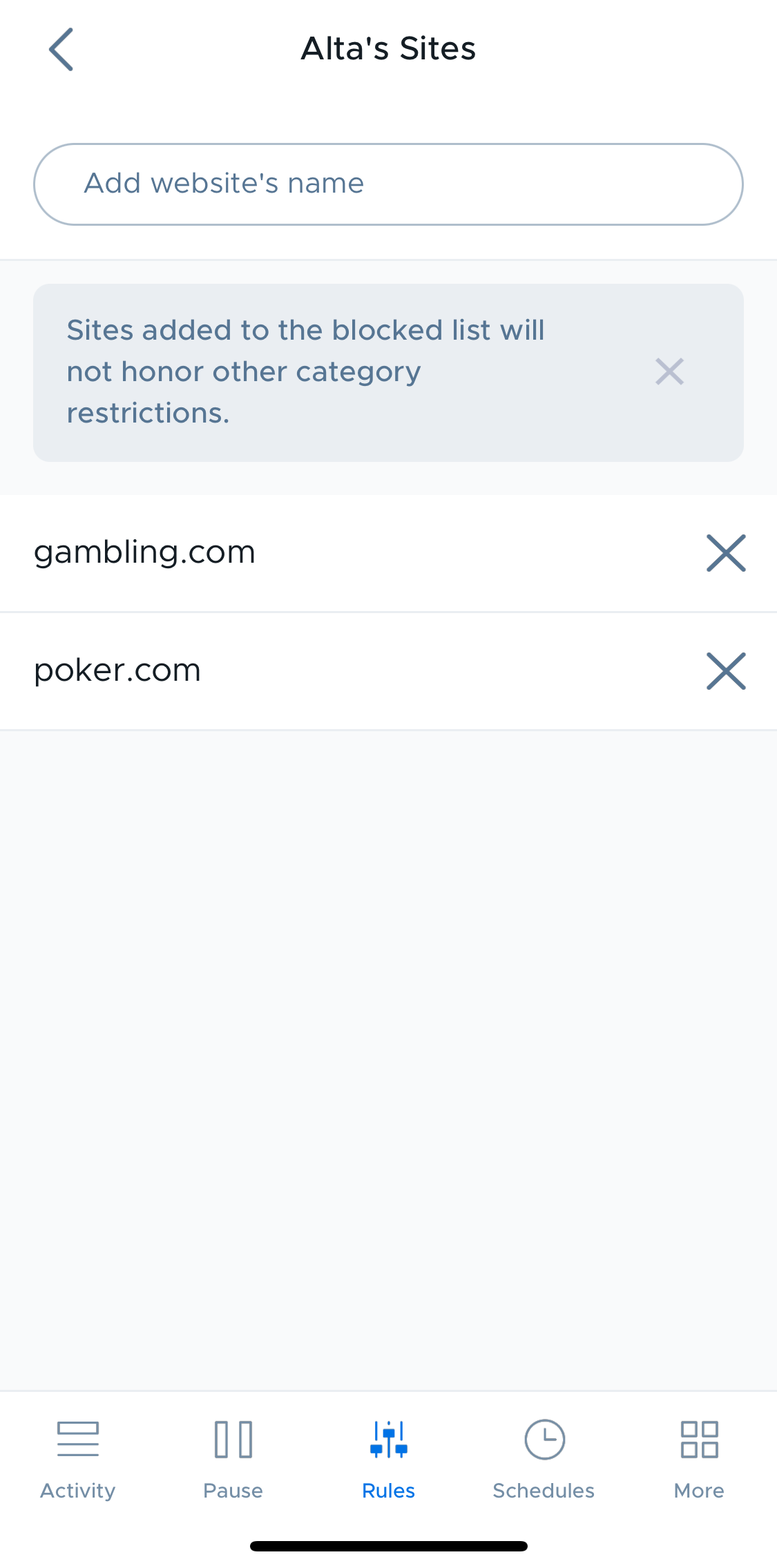
Task: Remove poker.com from the list
Action: [x=726, y=671]
